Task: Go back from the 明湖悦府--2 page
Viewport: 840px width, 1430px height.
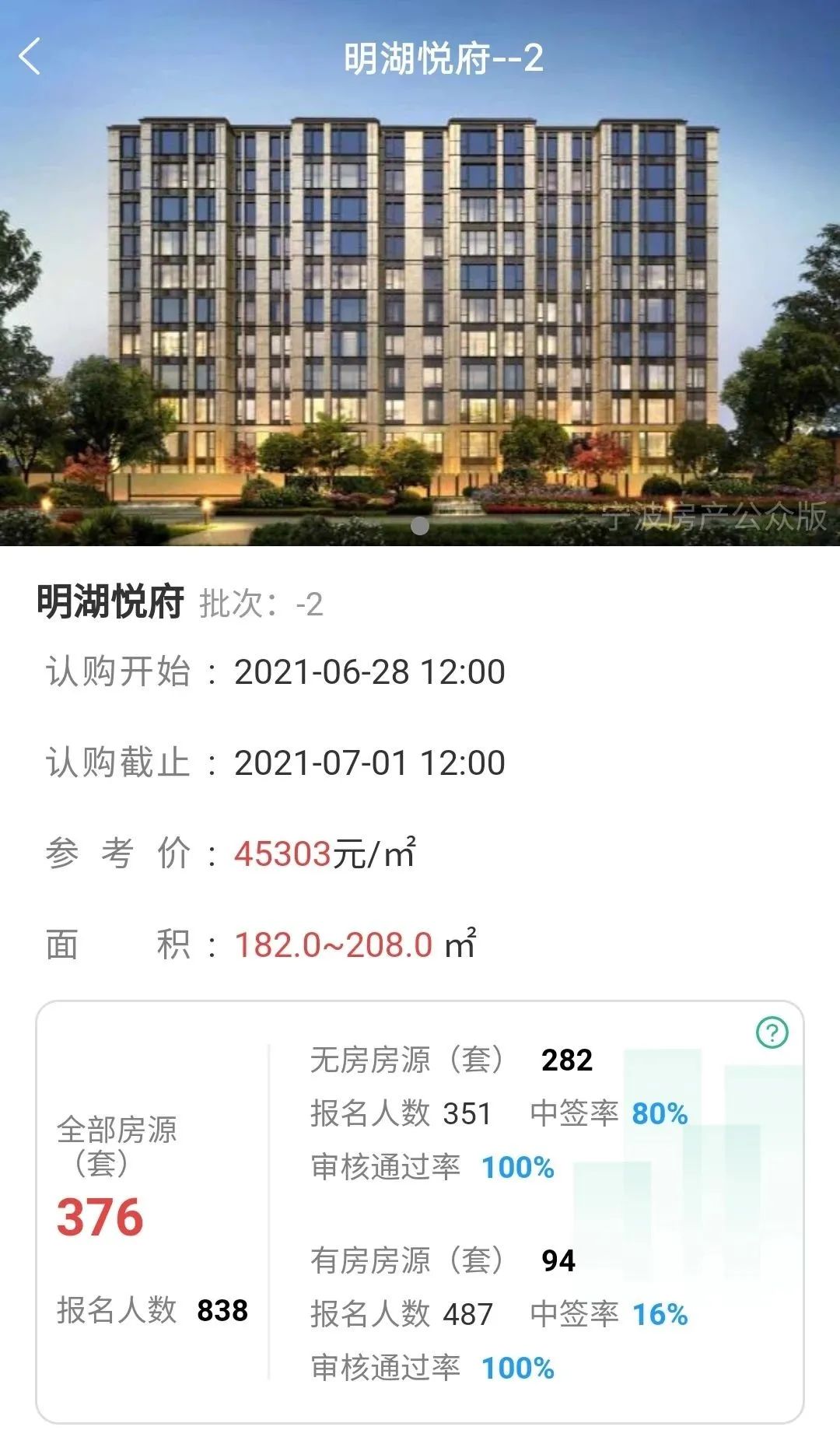Action: tap(30, 58)
